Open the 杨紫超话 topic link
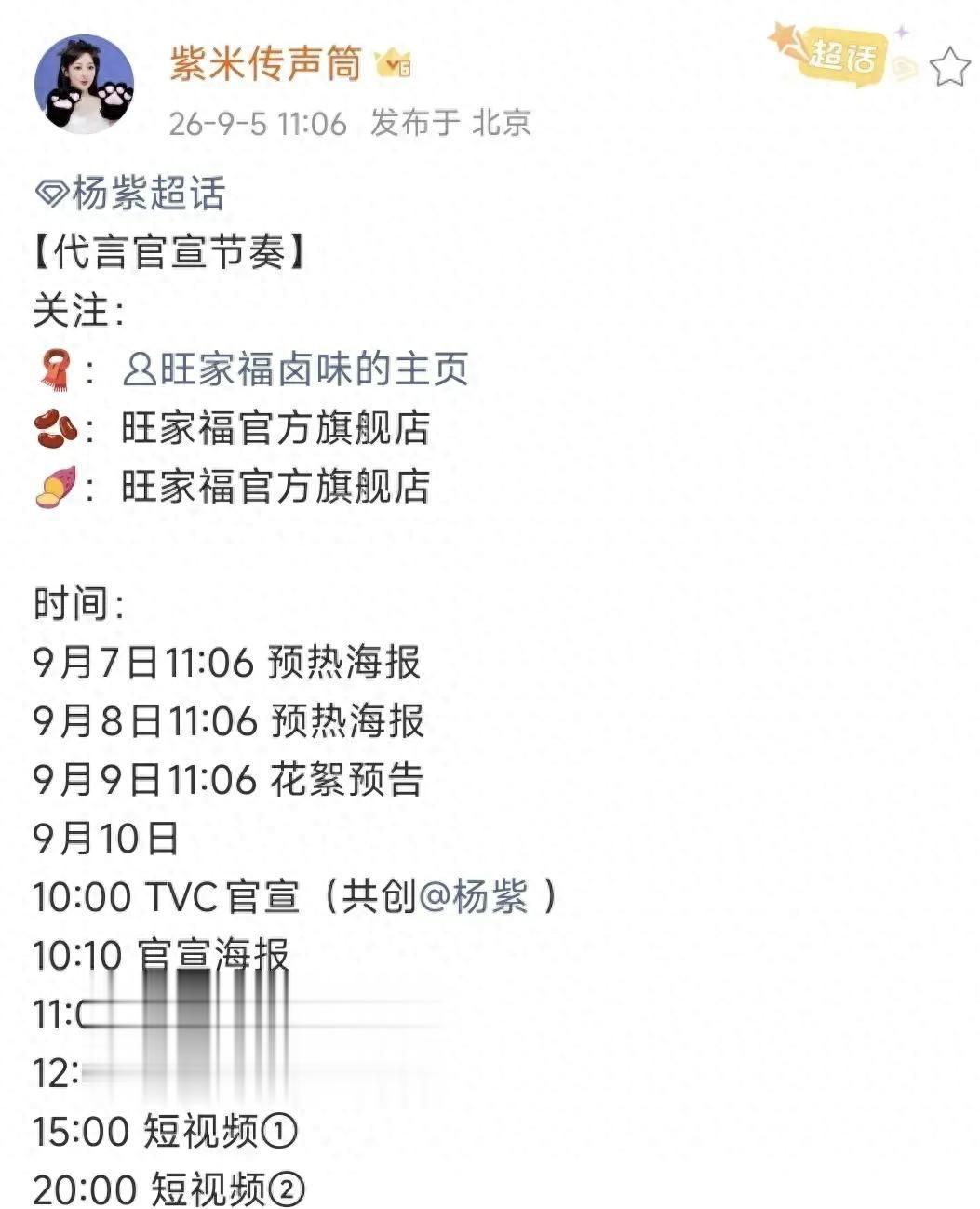Viewport: 980px width, 1209px height. tap(129, 194)
